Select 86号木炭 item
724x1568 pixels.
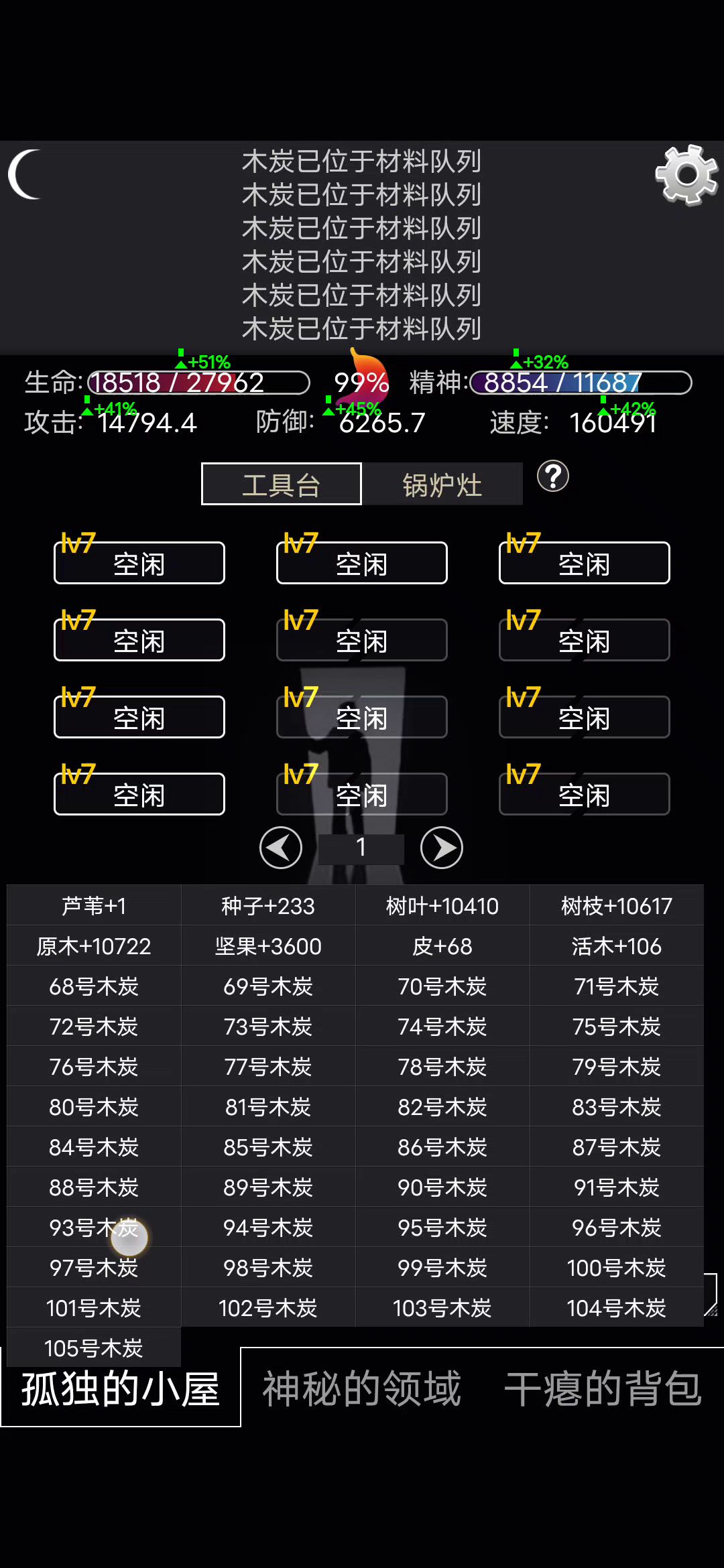[442, 1147]
